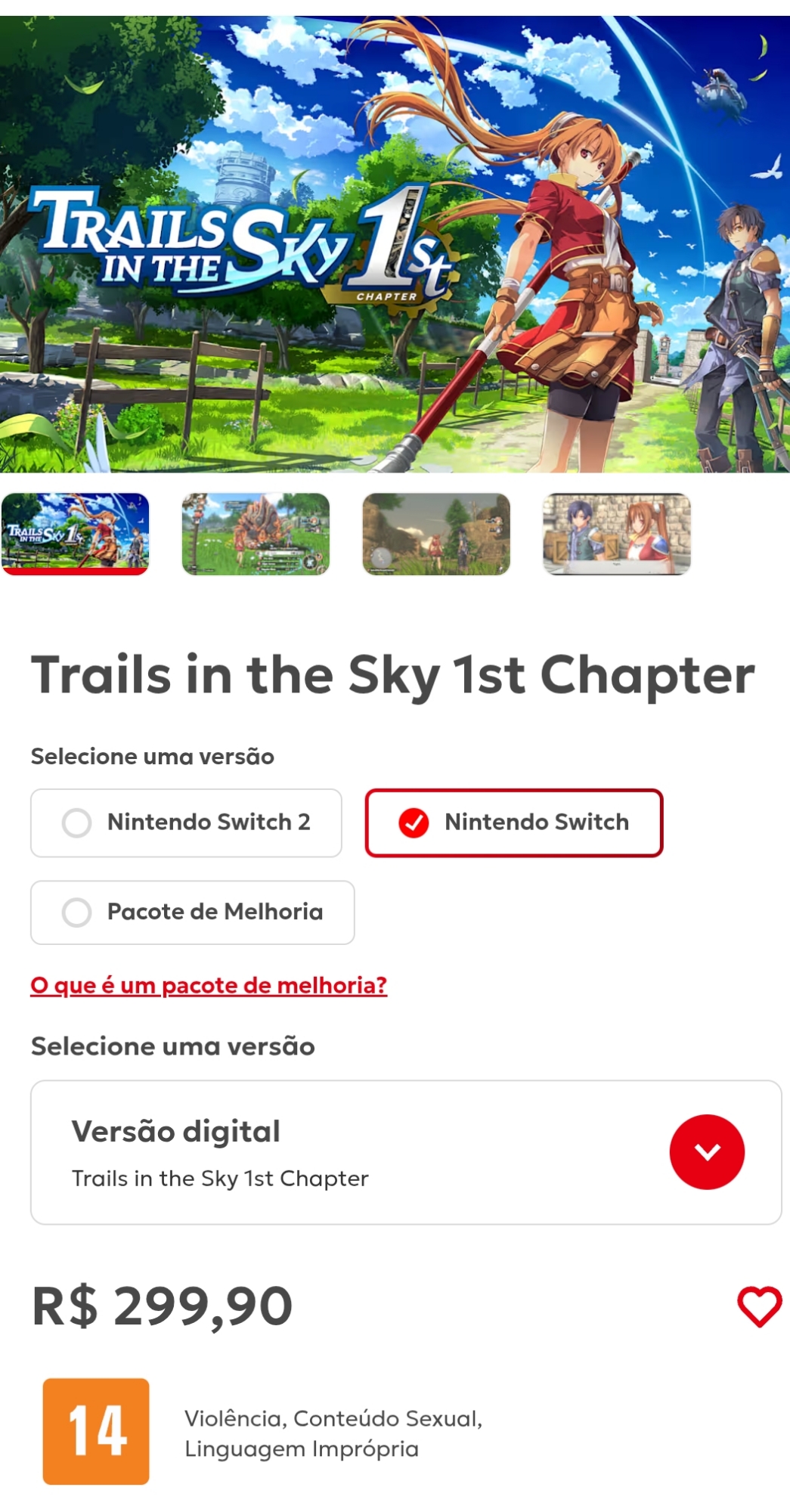View the field exploration screenshot thumbnail
790x1512 pixels.
436,534
